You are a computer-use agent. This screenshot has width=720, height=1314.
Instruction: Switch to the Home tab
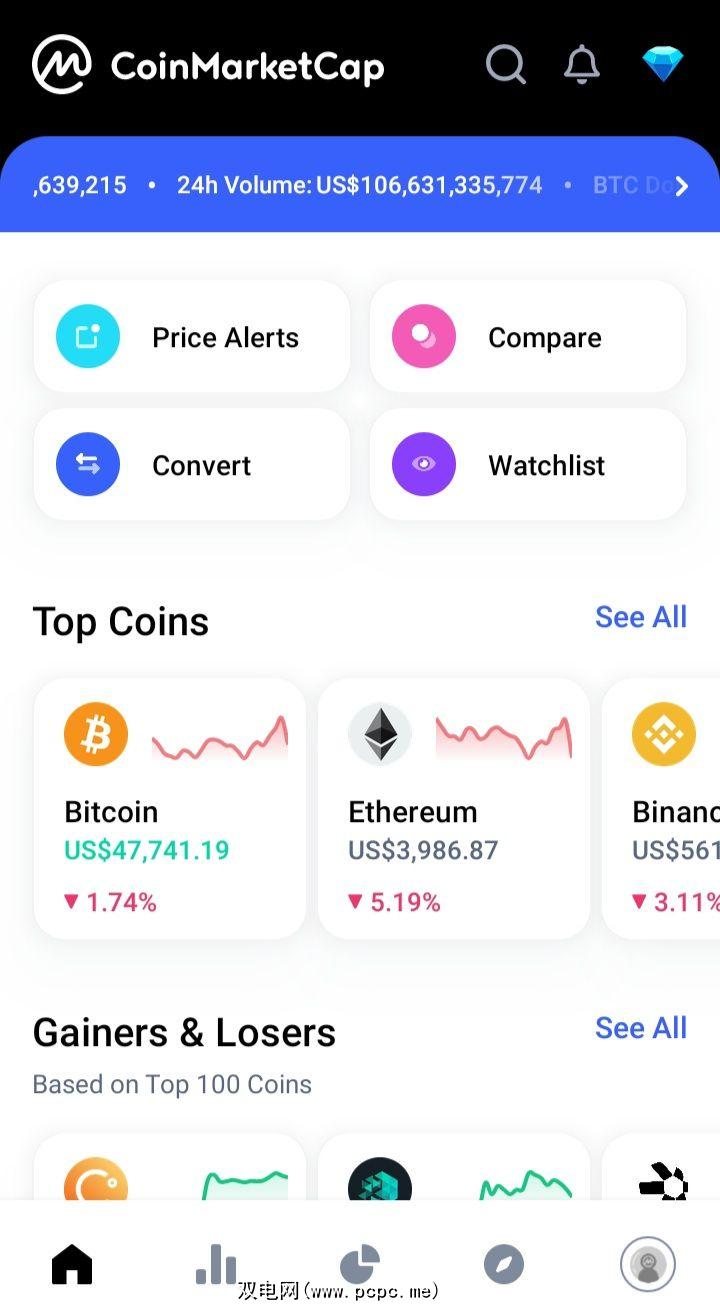click(72, 1265)
